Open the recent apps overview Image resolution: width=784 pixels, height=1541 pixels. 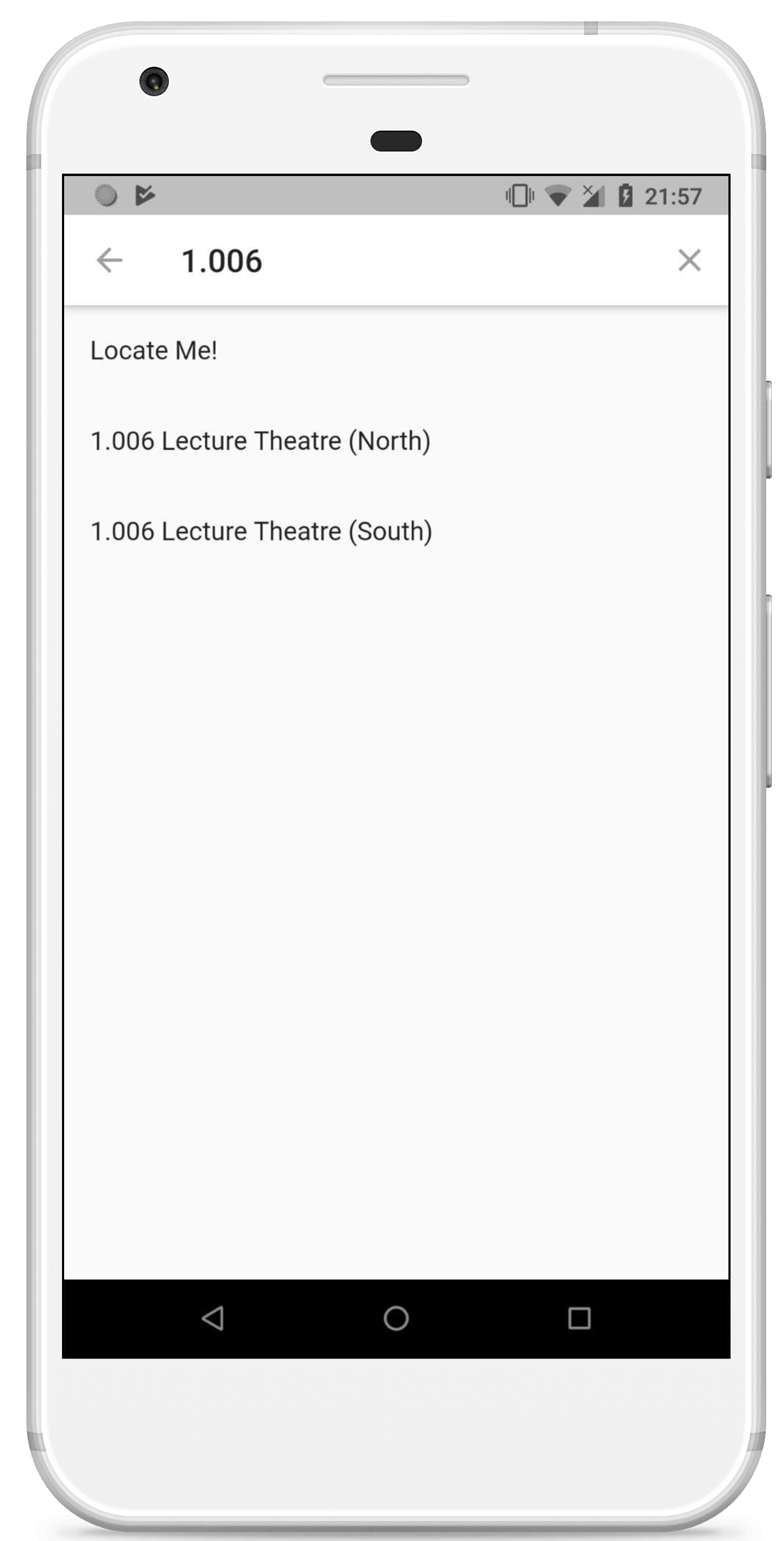[x=579, y=1318]
